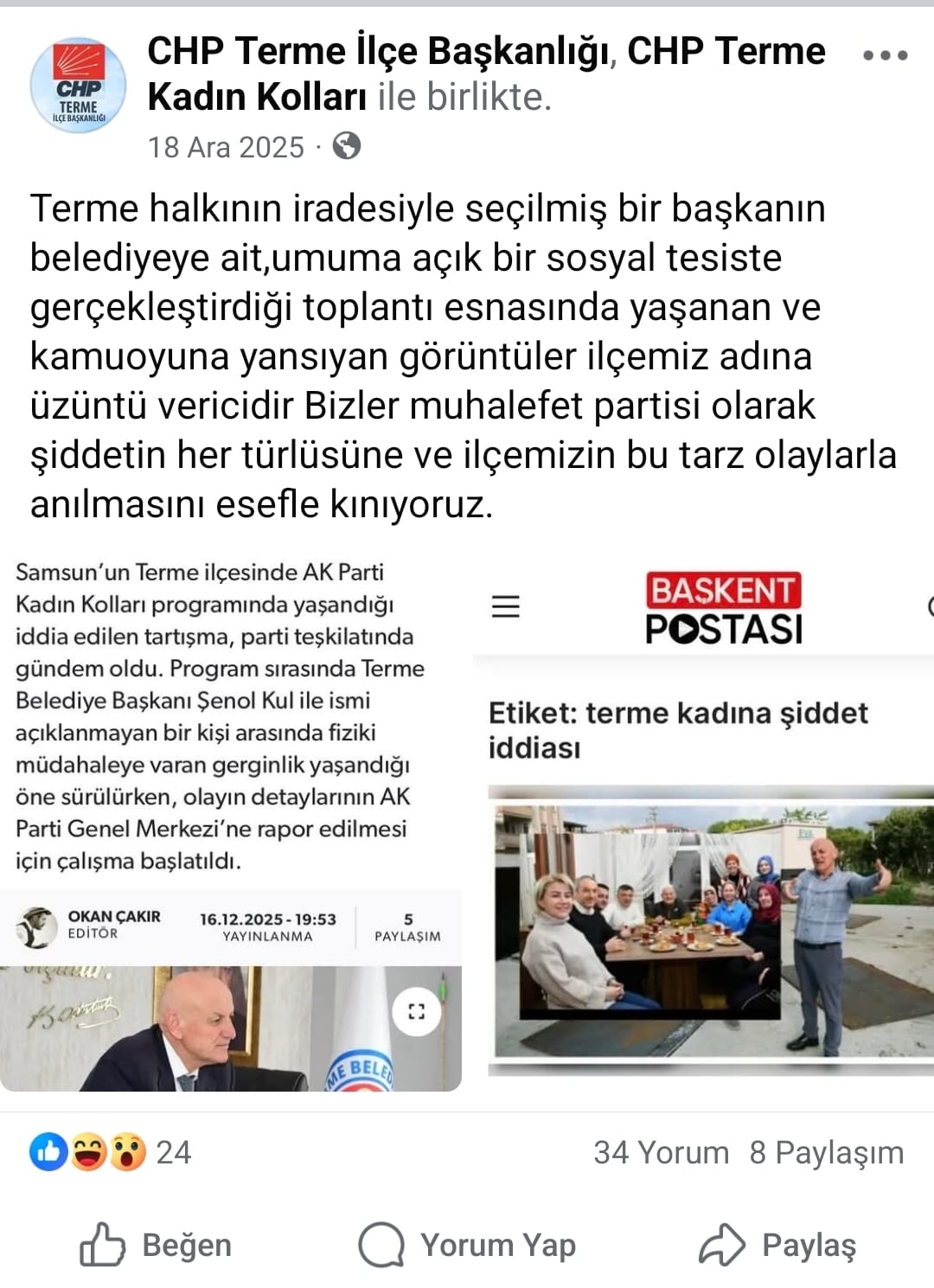Tap Yorum Yap to write a comment

click(467, 1245)
